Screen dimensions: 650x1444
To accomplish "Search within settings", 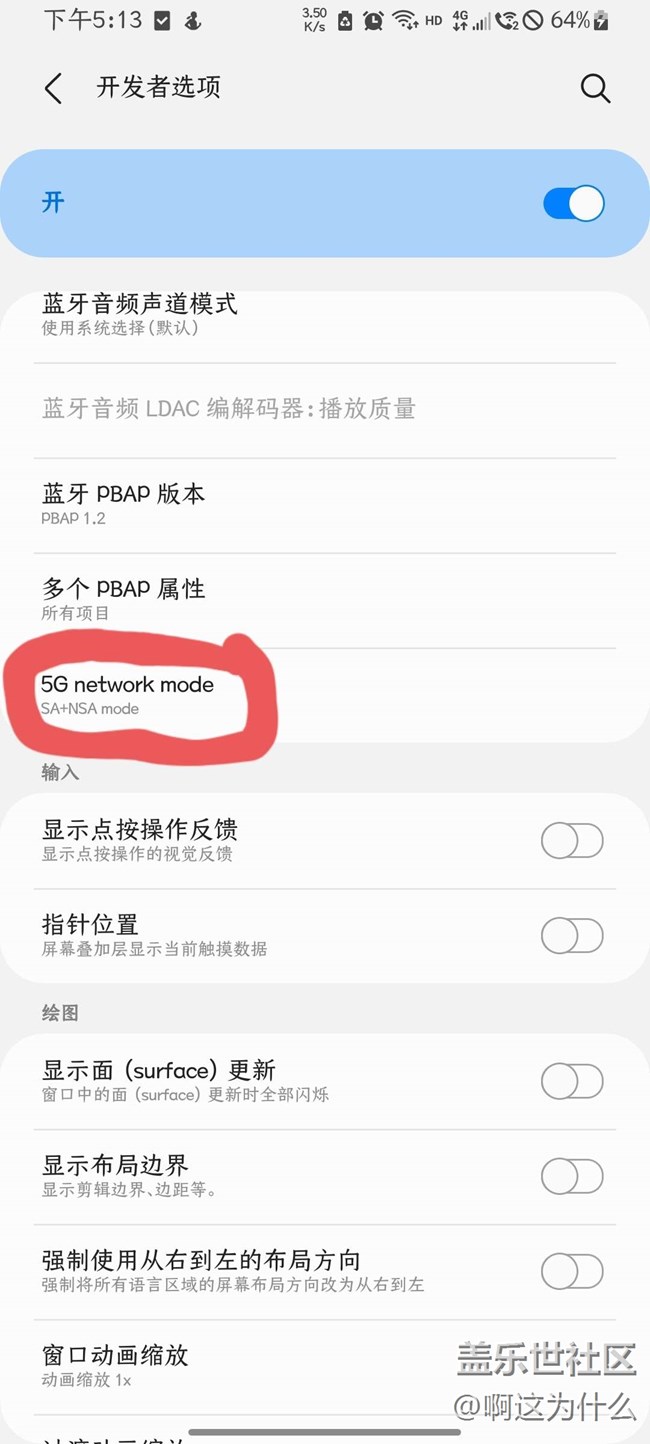I will tap(595, 88).
